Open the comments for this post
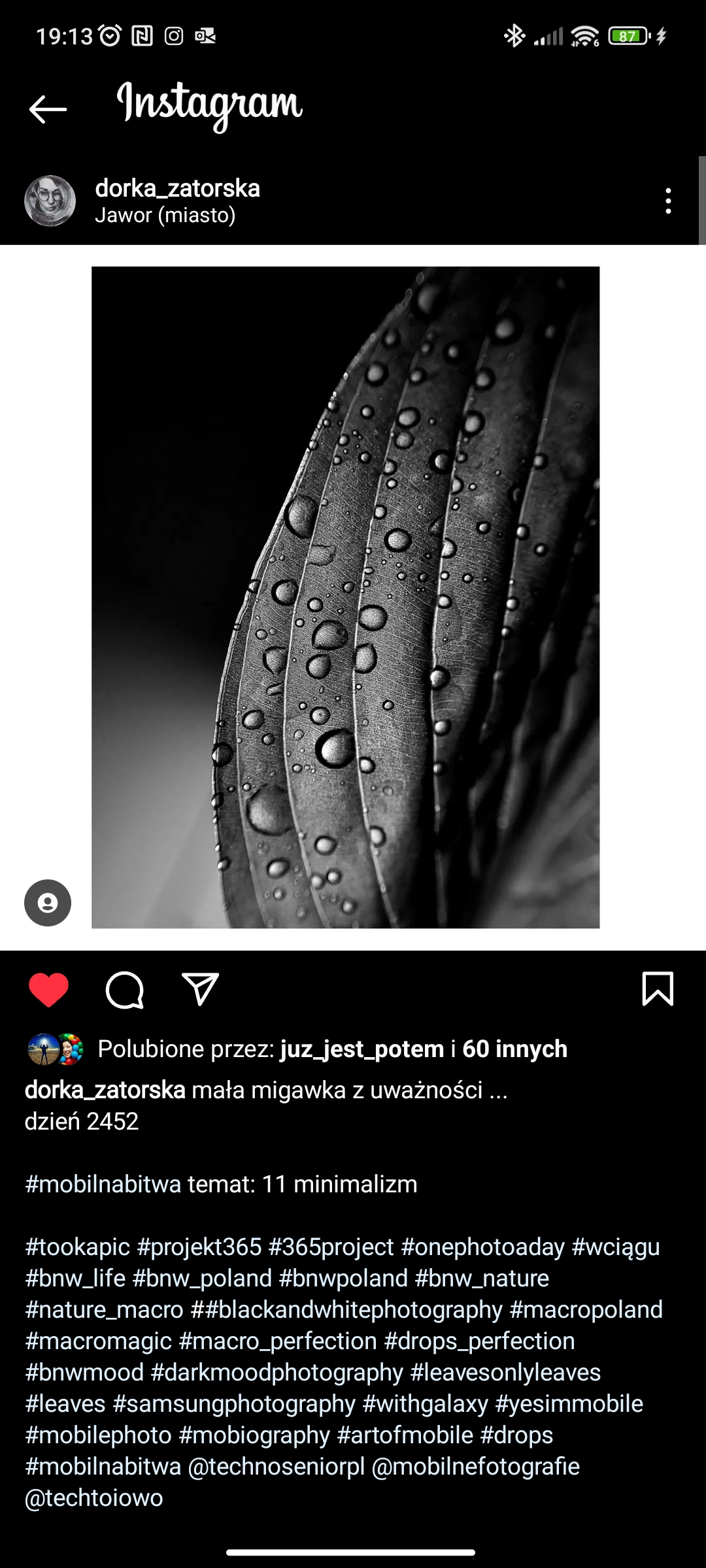The width and height of the screenshot is (706, 1568). pyautogui.click(x=124, y=989)
